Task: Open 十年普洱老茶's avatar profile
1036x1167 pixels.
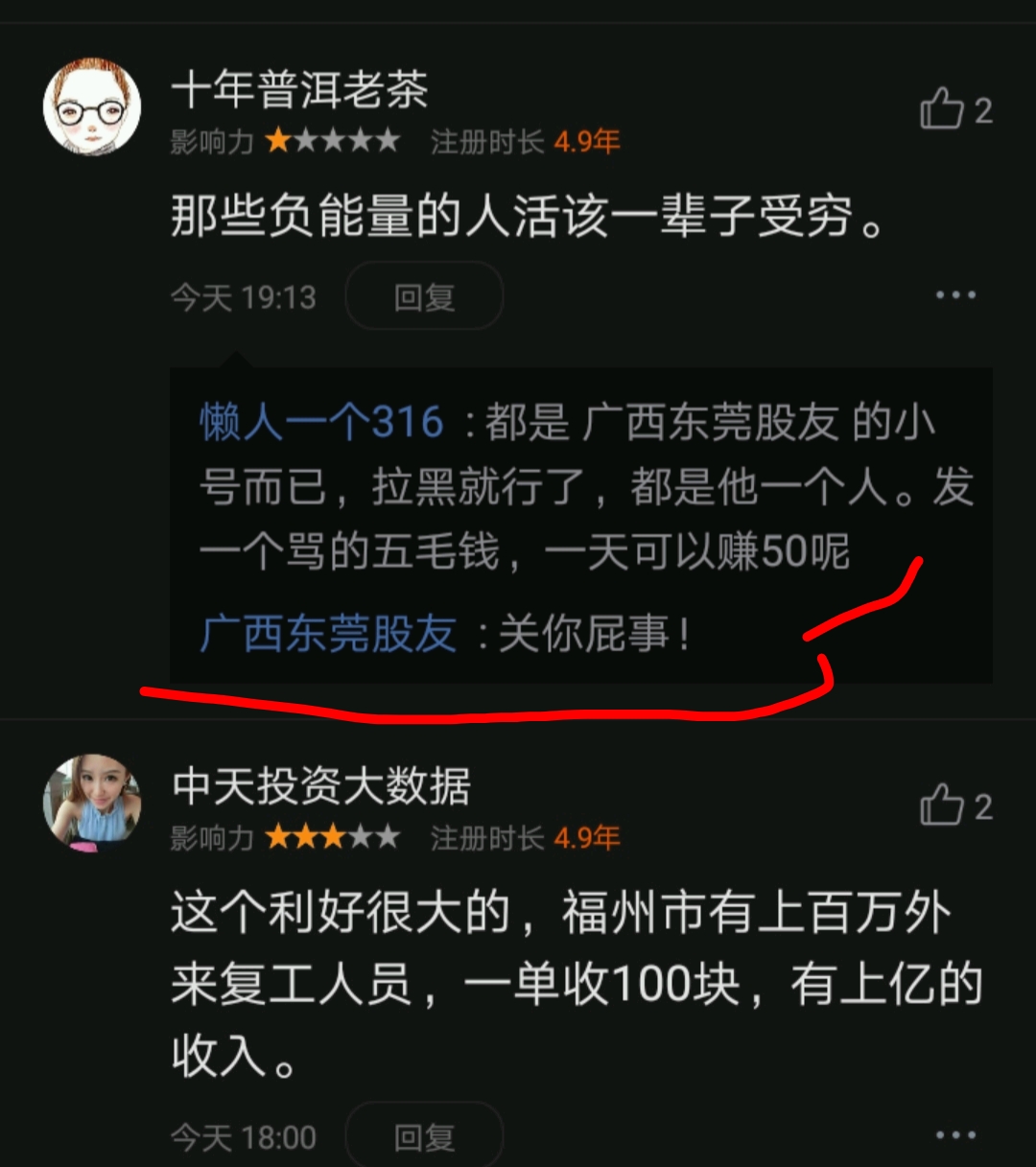Action: point(92,105)
